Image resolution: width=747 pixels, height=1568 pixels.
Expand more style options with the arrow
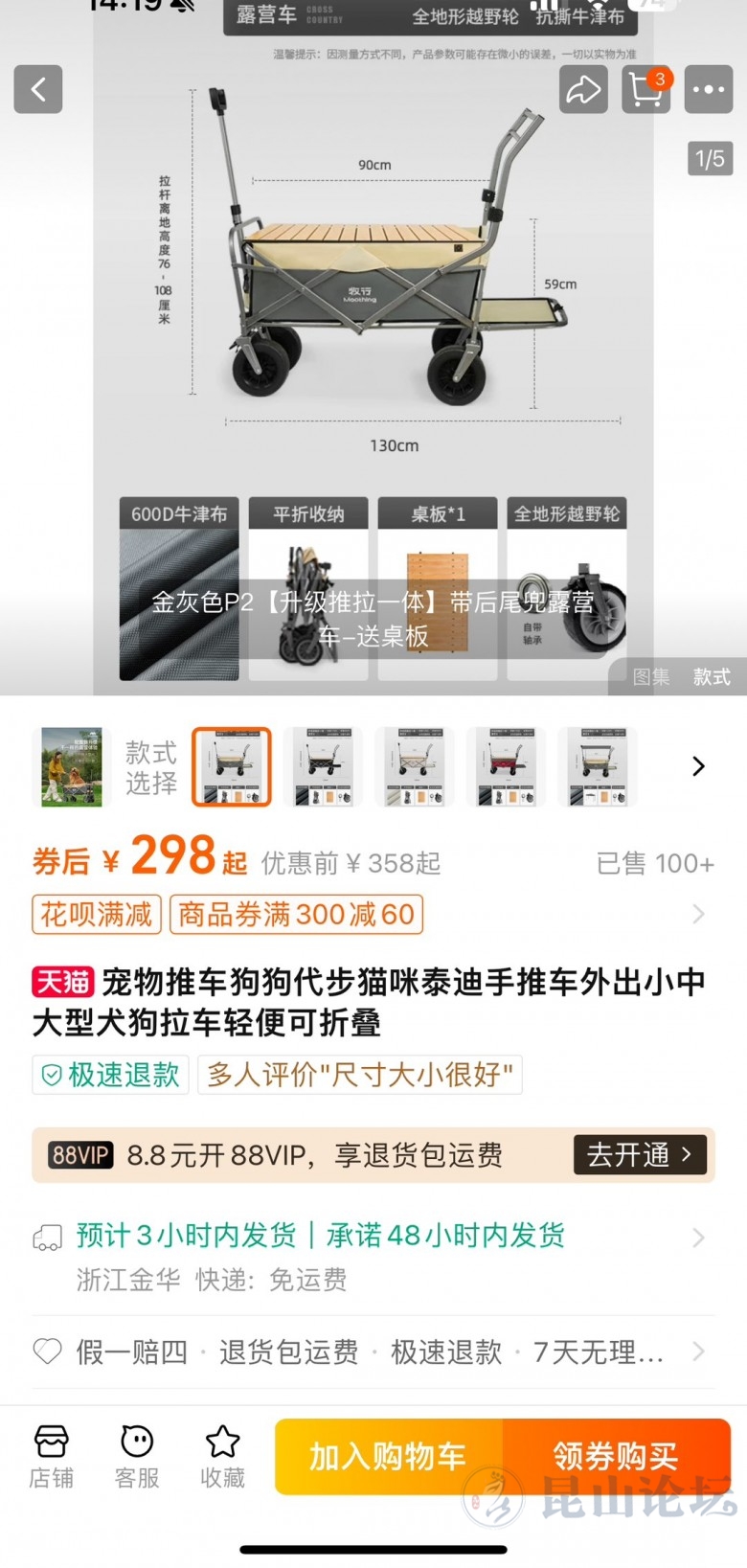698,766
